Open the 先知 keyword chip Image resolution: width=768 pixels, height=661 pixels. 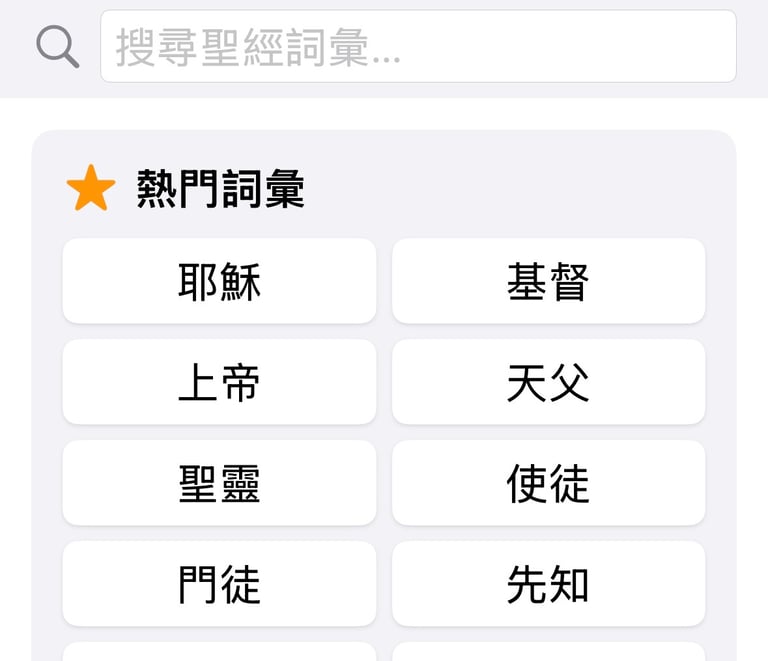pos(548,584)
